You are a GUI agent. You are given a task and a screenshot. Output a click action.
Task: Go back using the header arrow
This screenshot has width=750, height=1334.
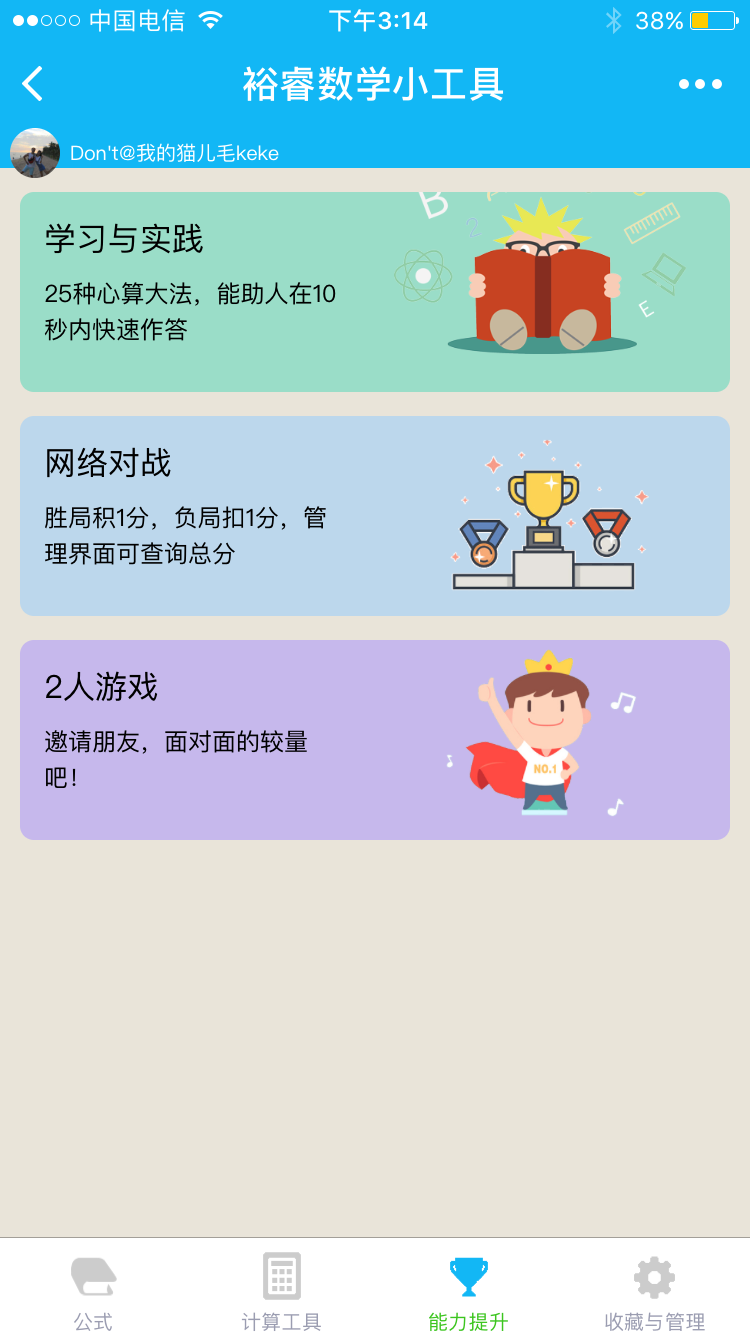coord(33,84)
